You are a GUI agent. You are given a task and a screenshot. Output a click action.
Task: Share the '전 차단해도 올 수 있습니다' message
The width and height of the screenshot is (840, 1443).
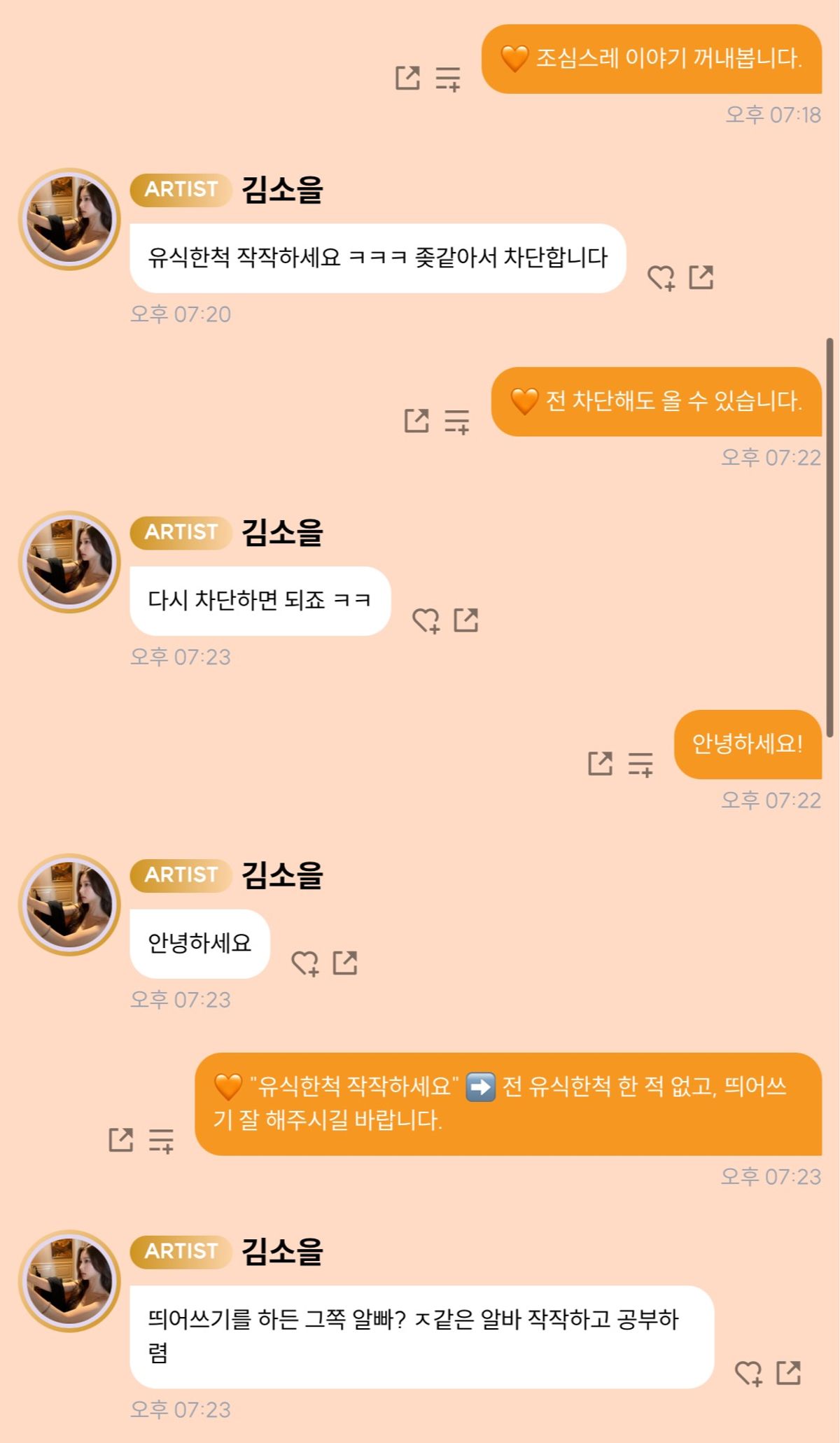pyautogui.click(x=416, y=421)
